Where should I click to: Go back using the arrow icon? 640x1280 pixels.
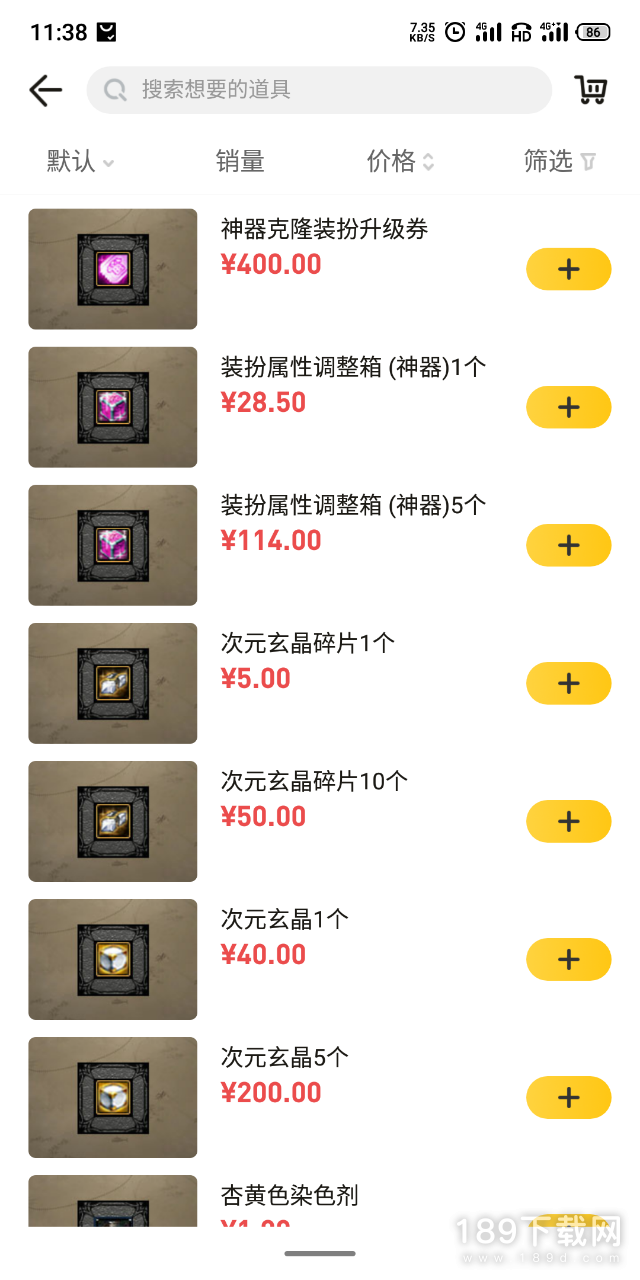point(46,91)
